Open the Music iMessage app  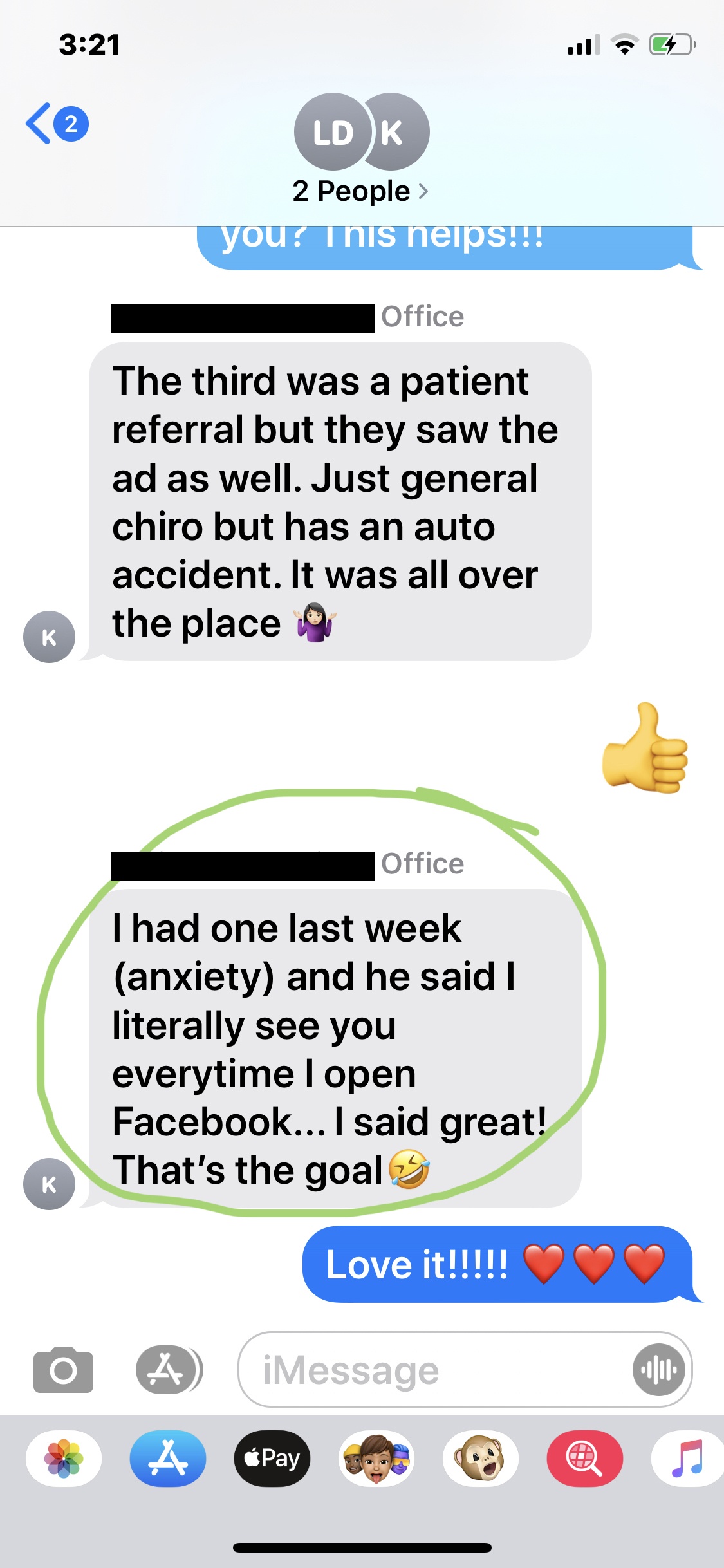click(687, 1459)
